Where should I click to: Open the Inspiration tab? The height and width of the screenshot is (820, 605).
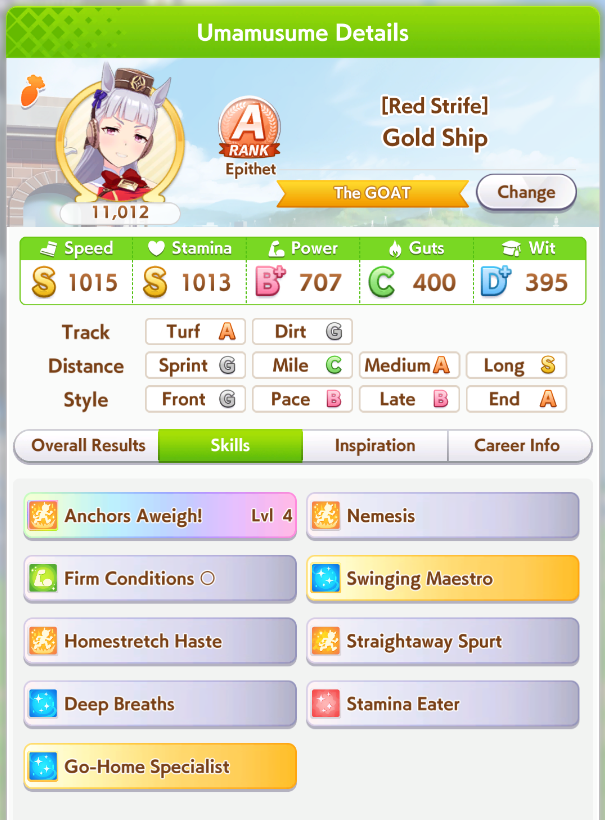click(375, 446)
